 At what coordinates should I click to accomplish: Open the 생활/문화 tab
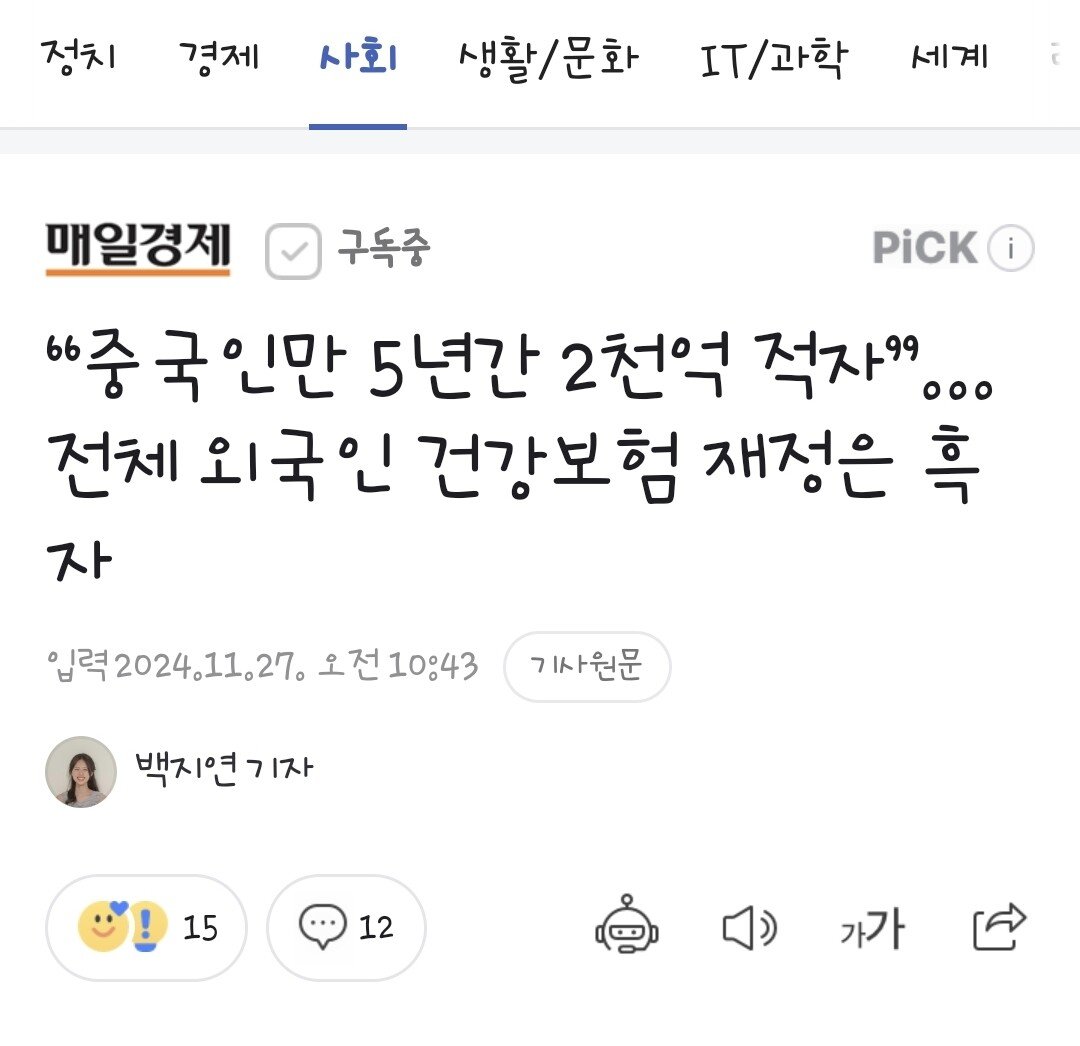tap(547, 60)
